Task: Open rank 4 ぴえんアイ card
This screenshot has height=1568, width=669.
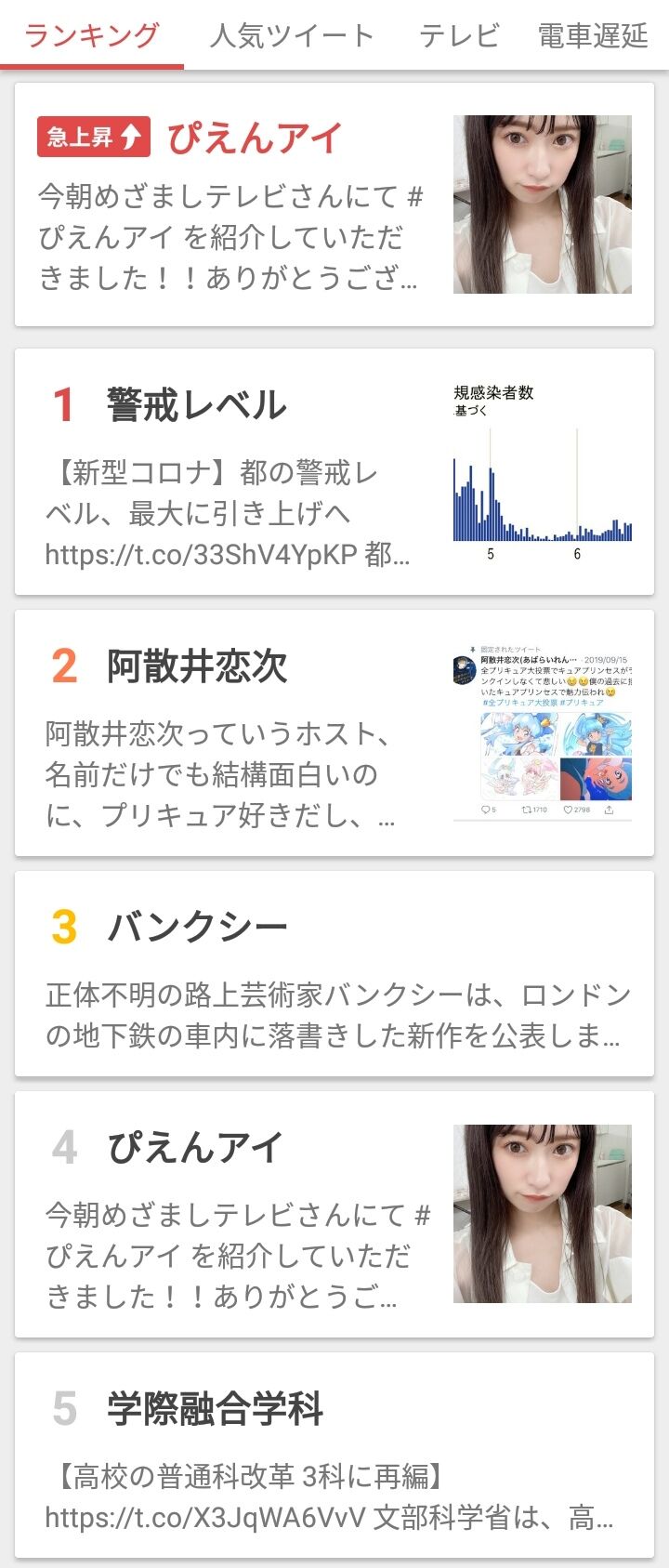Action: (x=334, y=1215)
